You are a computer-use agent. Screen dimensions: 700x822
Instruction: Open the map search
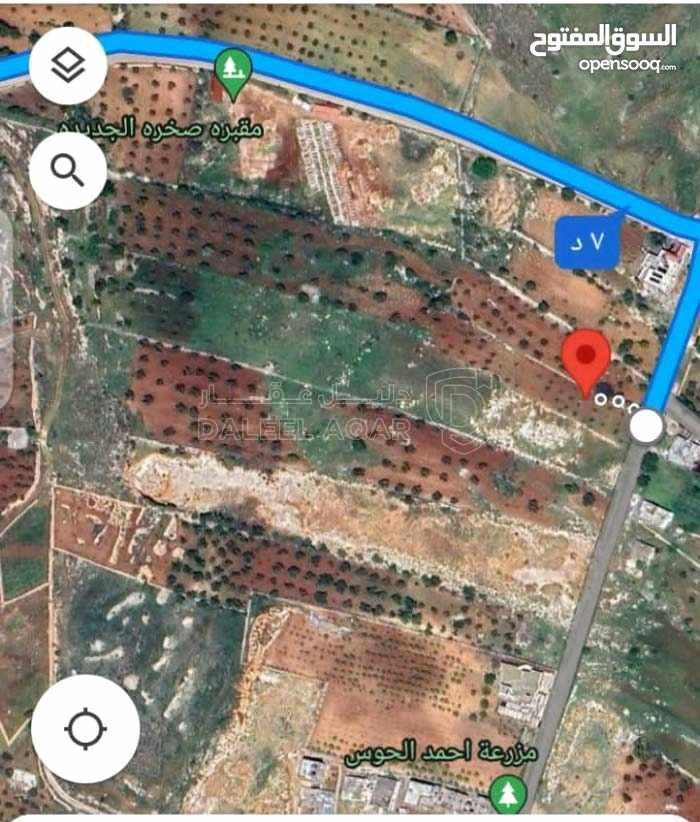pyautogui.click(x=68, y=171)
